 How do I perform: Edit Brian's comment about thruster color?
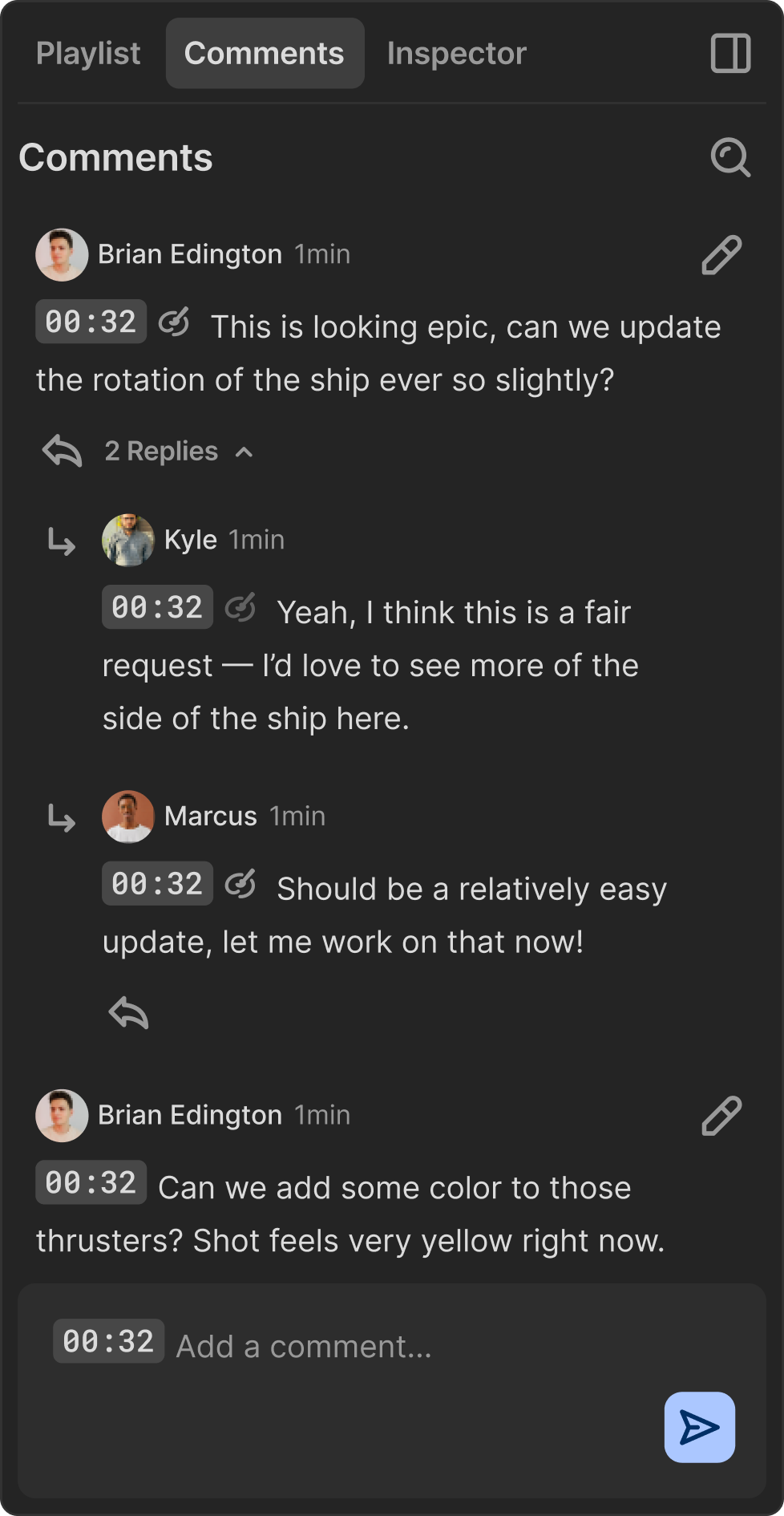pos(721,1116)
